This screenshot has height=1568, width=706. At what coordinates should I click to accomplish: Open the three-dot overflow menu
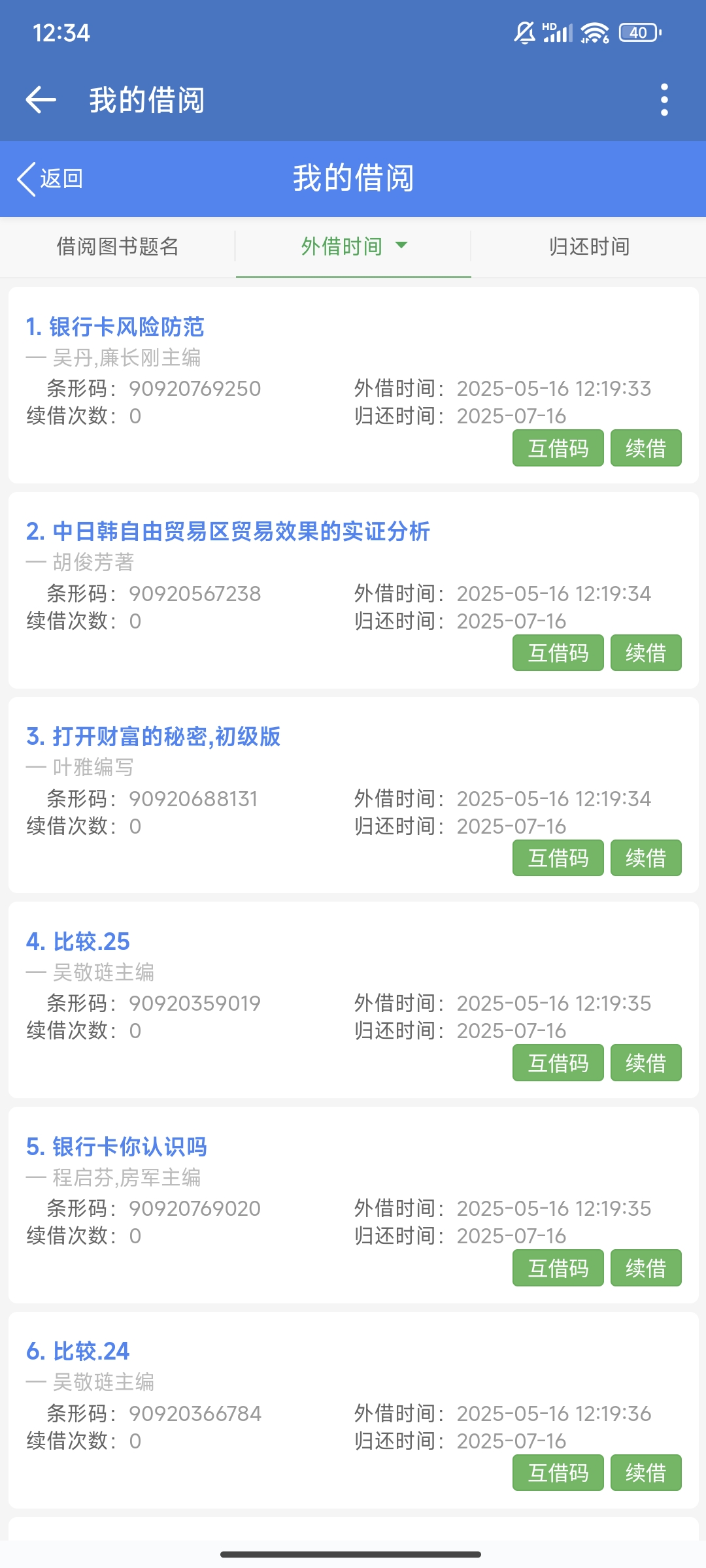pos(664,100)
